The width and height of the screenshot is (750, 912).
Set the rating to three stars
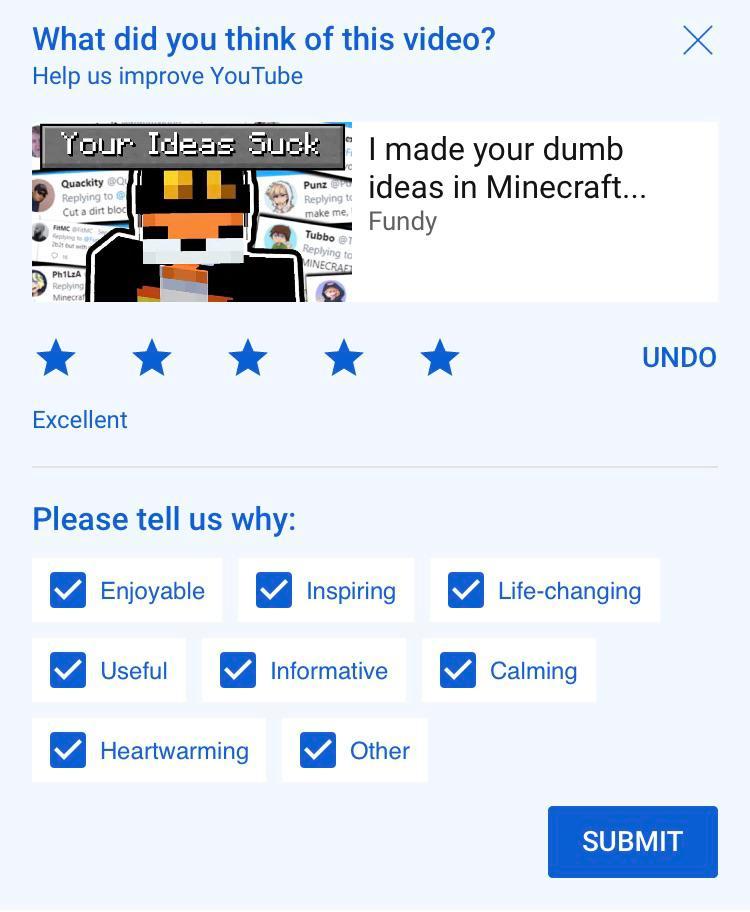coord(248,358)
